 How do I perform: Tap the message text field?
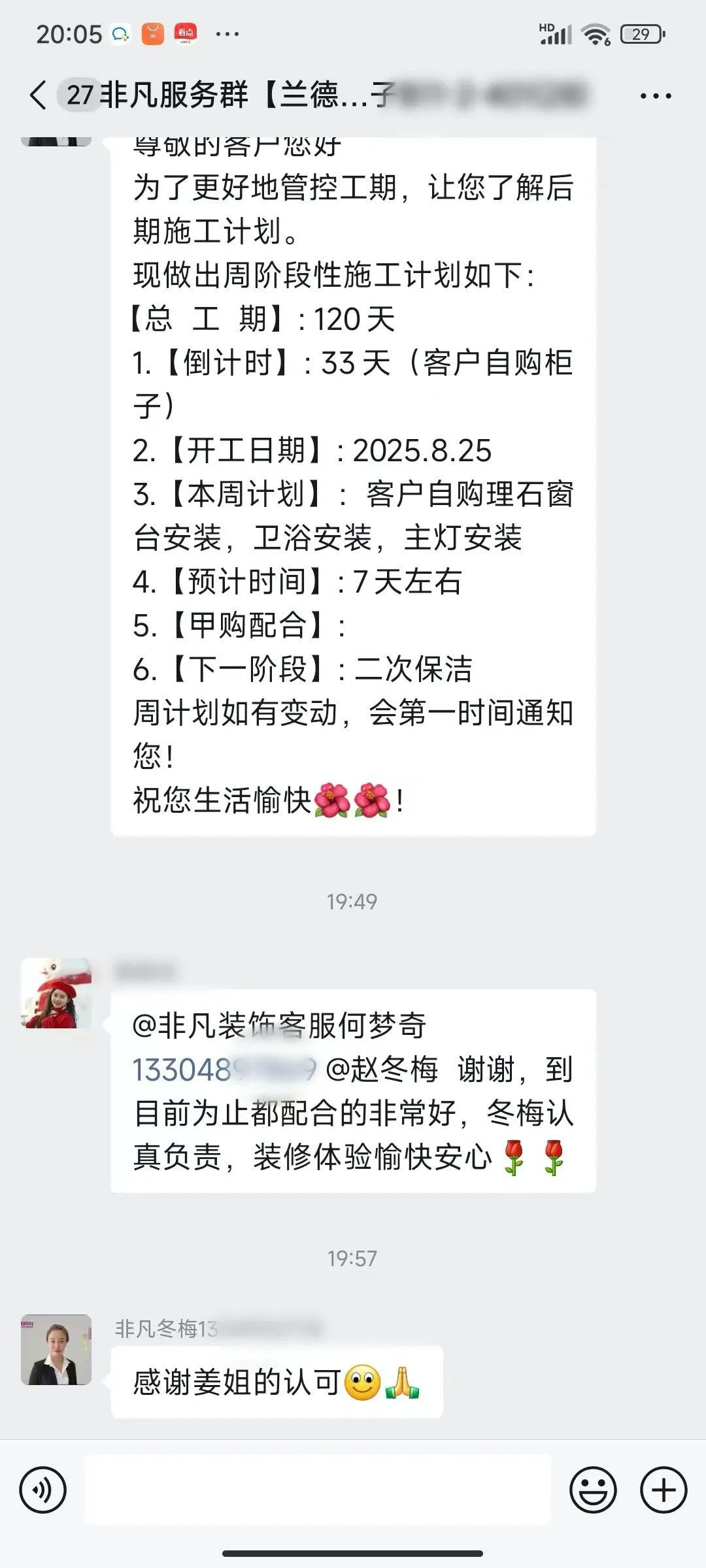click(318, 1490)
